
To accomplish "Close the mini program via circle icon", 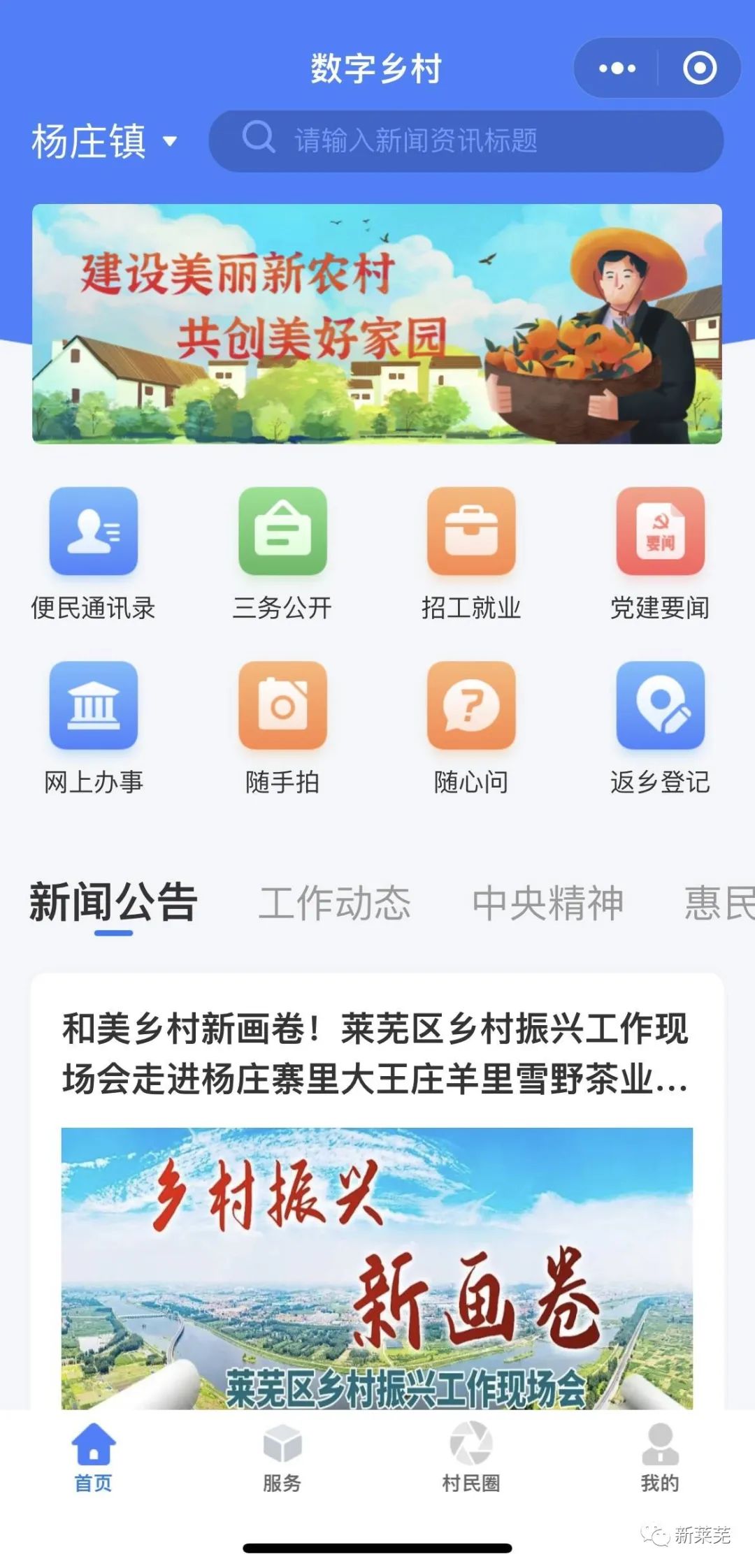I will pyautogui.click(x=700, y=68).
